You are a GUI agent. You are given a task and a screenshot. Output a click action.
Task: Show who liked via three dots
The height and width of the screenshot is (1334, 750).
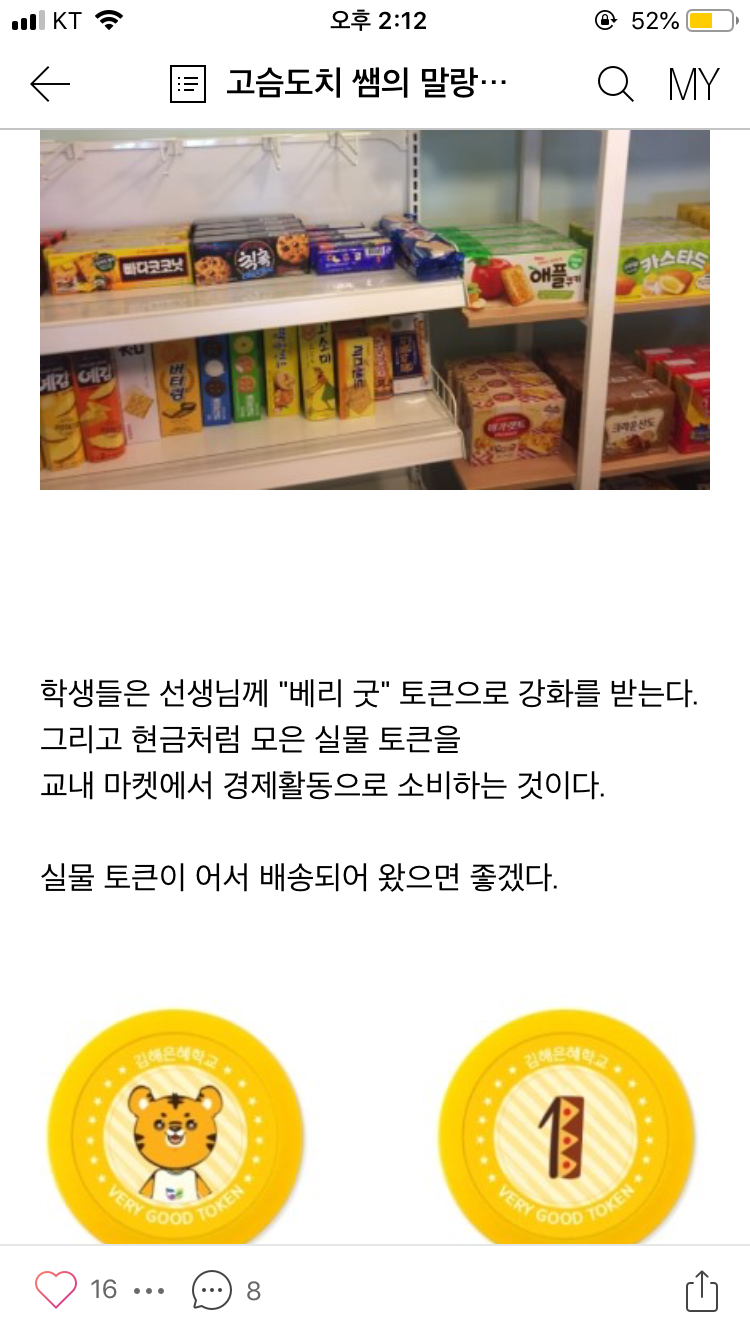149,1291
